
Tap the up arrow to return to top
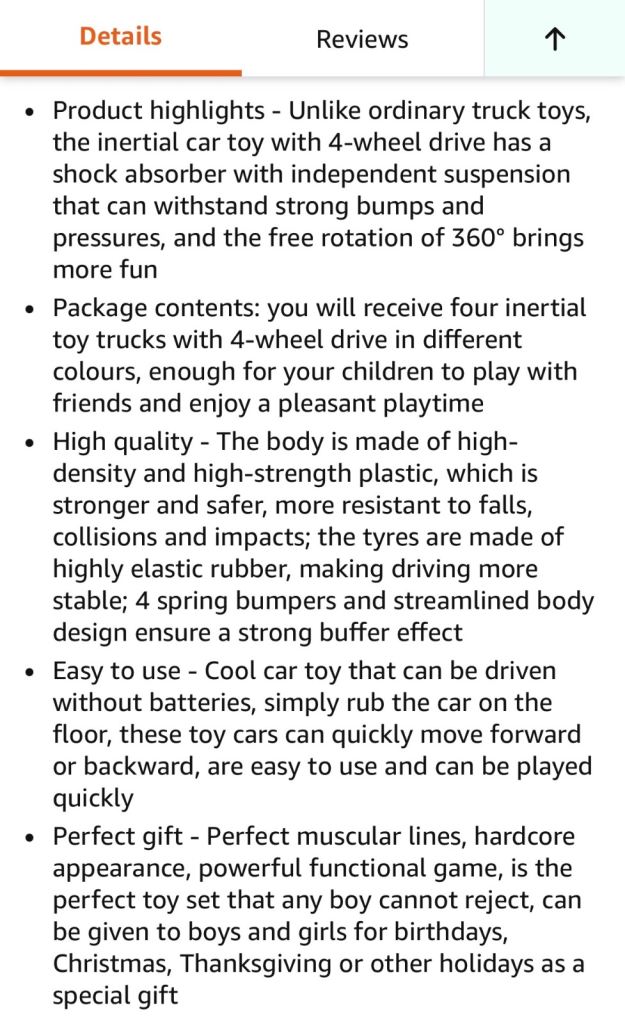click(554, 39)
